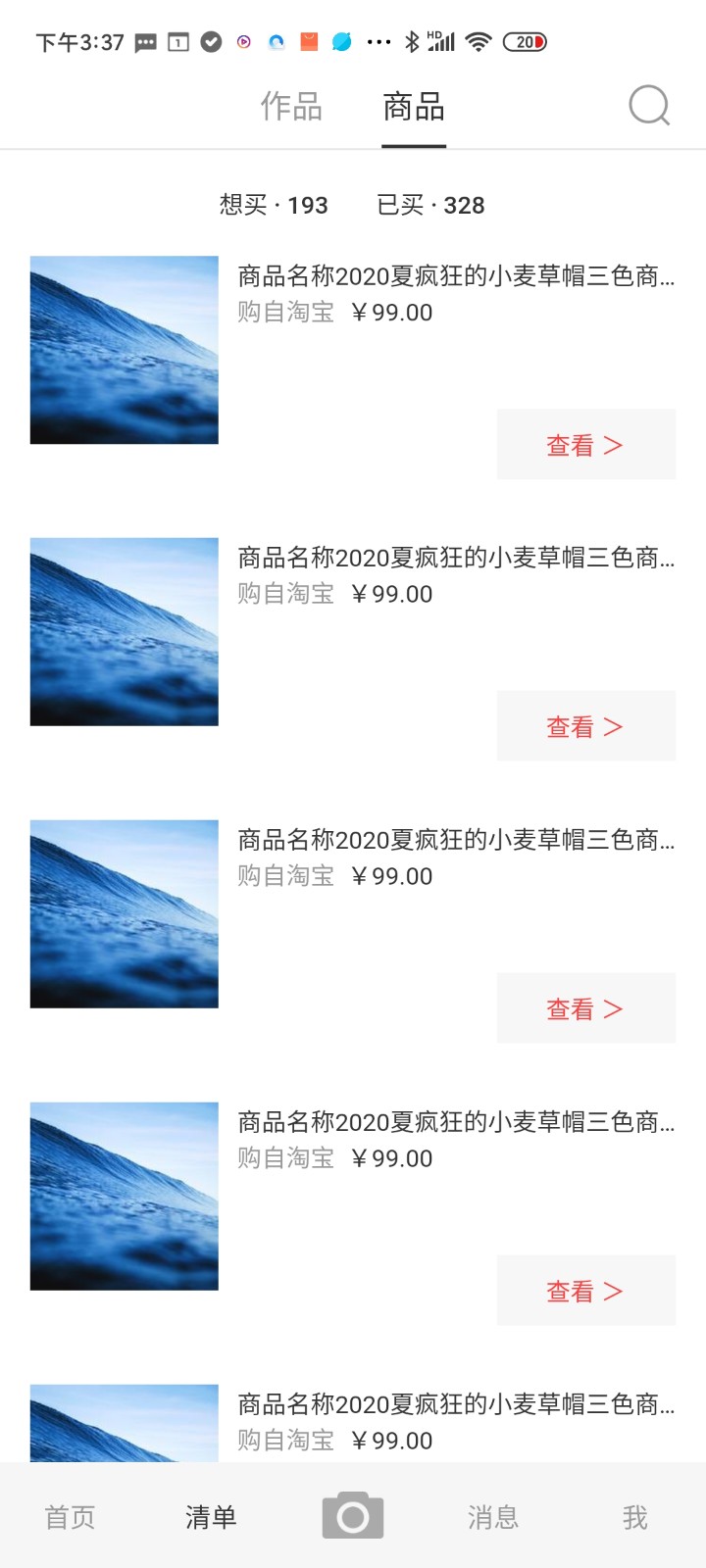This screenshot has width=706, height=1568.
Task: Show the 想买 · 193 list
Action: (x=274, y=205)
